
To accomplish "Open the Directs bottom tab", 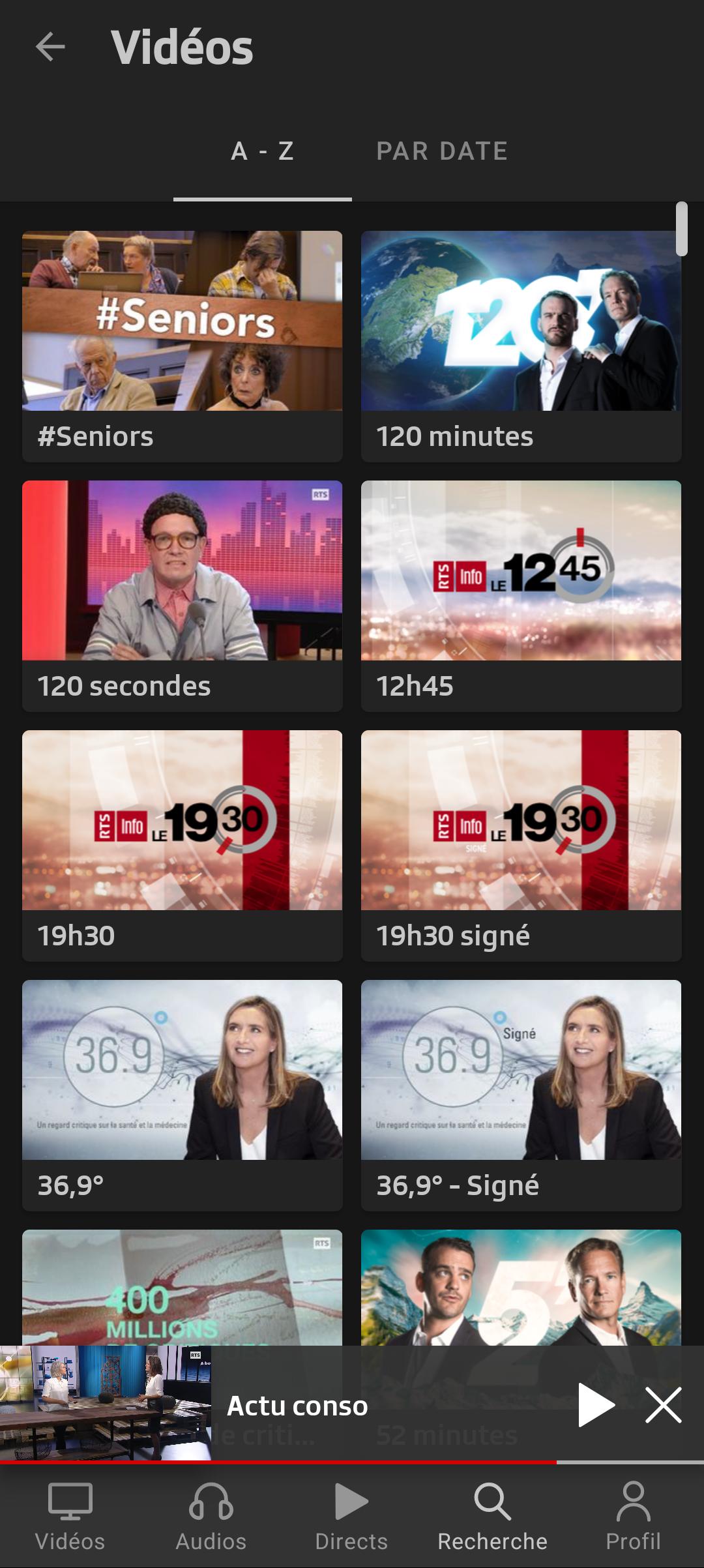I will pyautogui.click(x=351, y=1516).
